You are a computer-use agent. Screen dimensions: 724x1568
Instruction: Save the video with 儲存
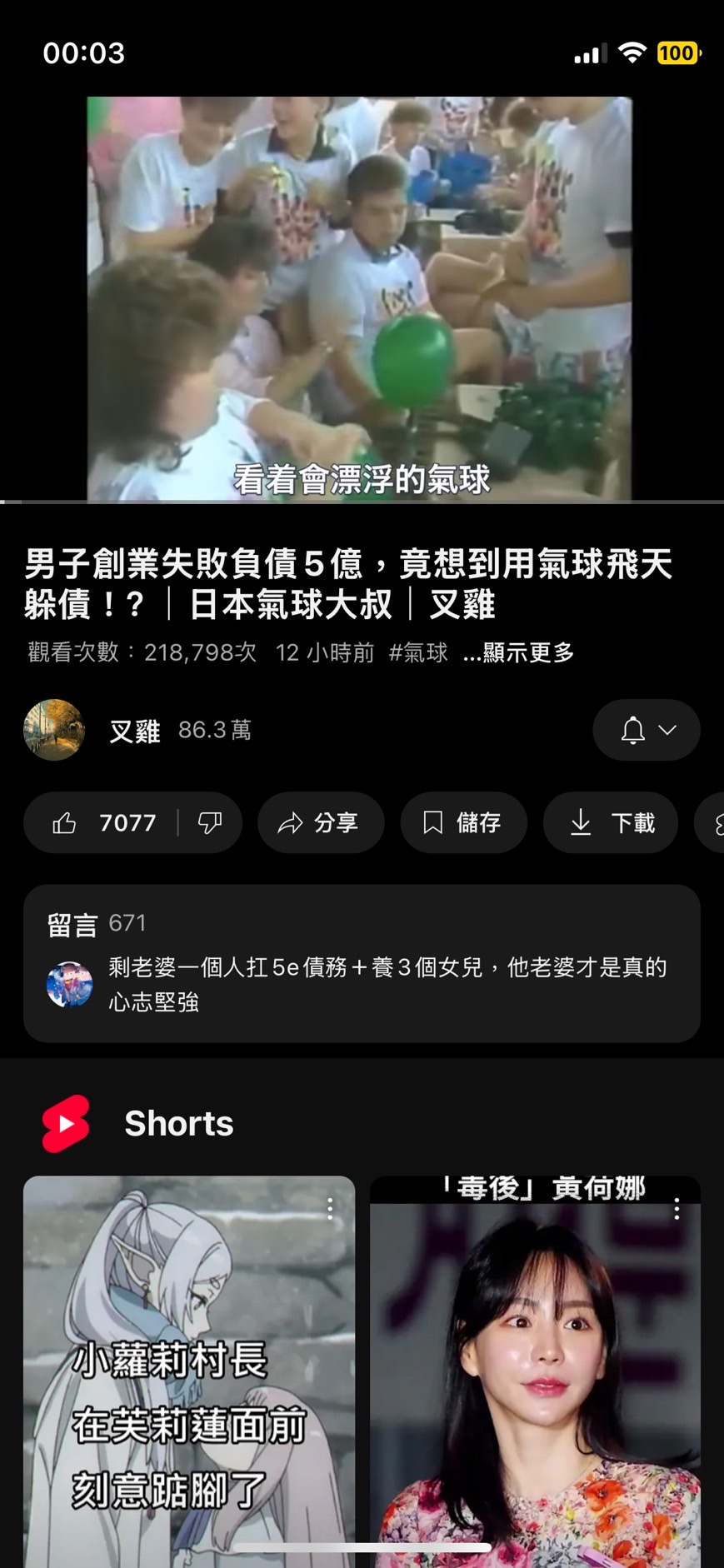(x=463, y=823)
